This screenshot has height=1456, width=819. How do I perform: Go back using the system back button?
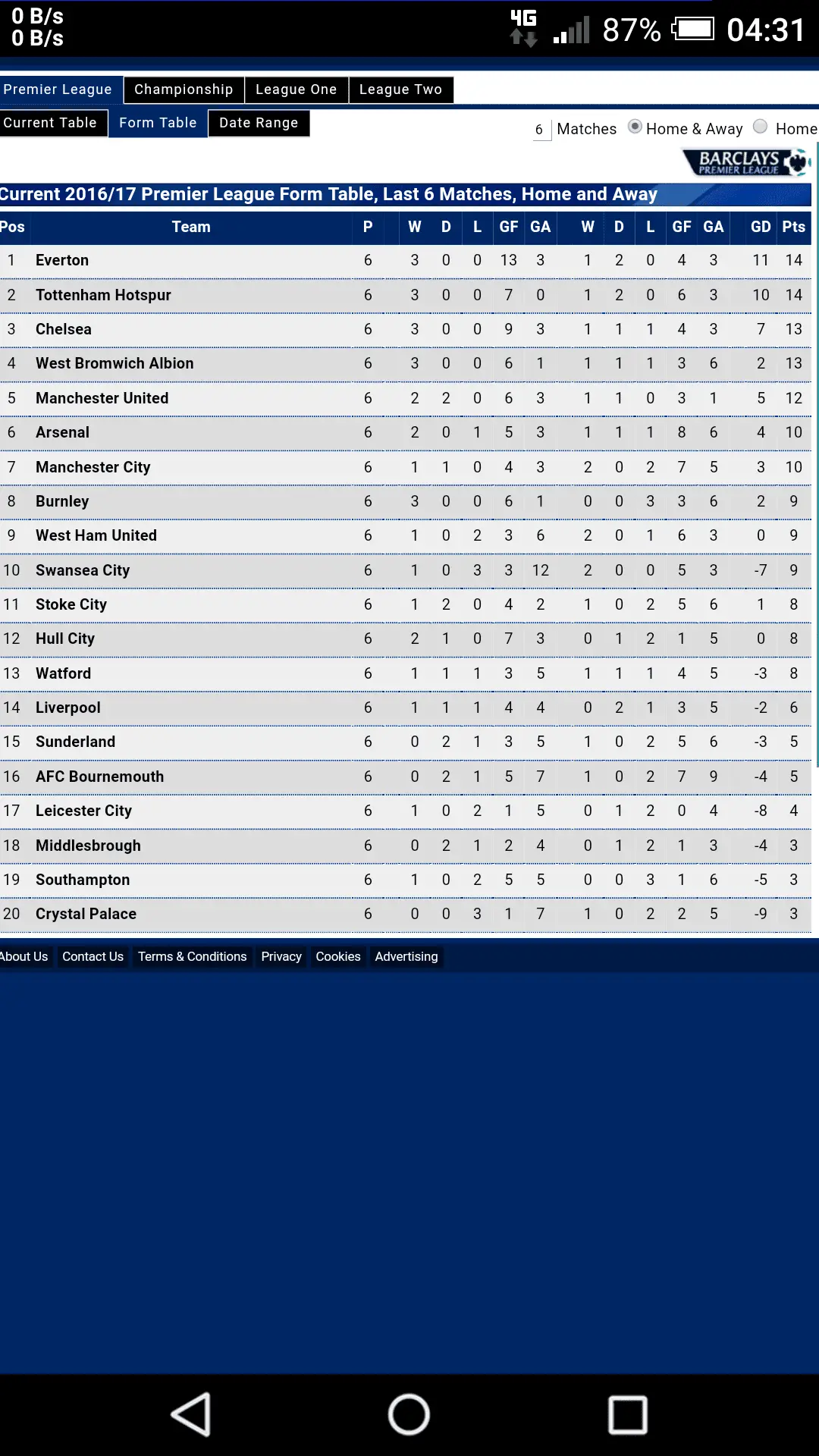191,1414
